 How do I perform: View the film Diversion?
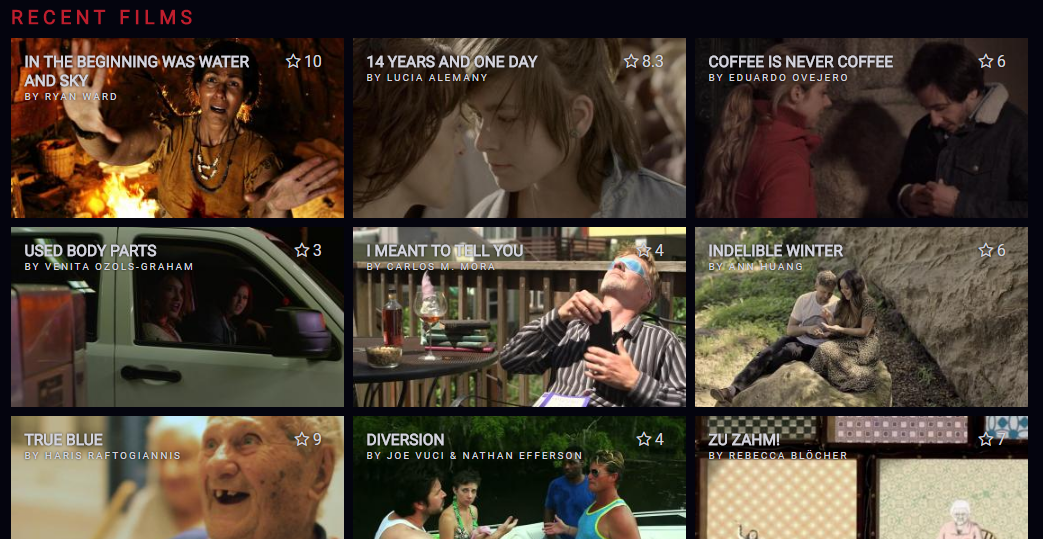(x=519, y=478)
